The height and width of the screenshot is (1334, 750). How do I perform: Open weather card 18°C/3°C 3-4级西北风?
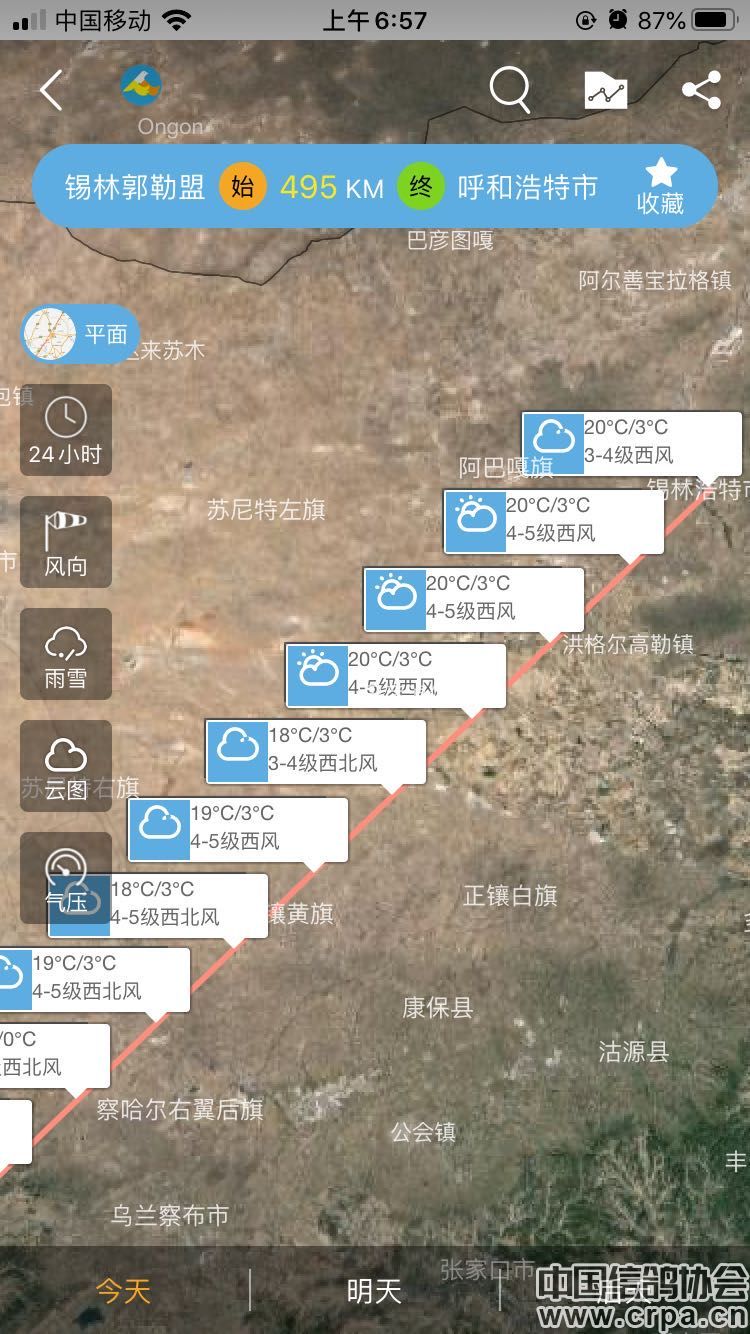316,750
